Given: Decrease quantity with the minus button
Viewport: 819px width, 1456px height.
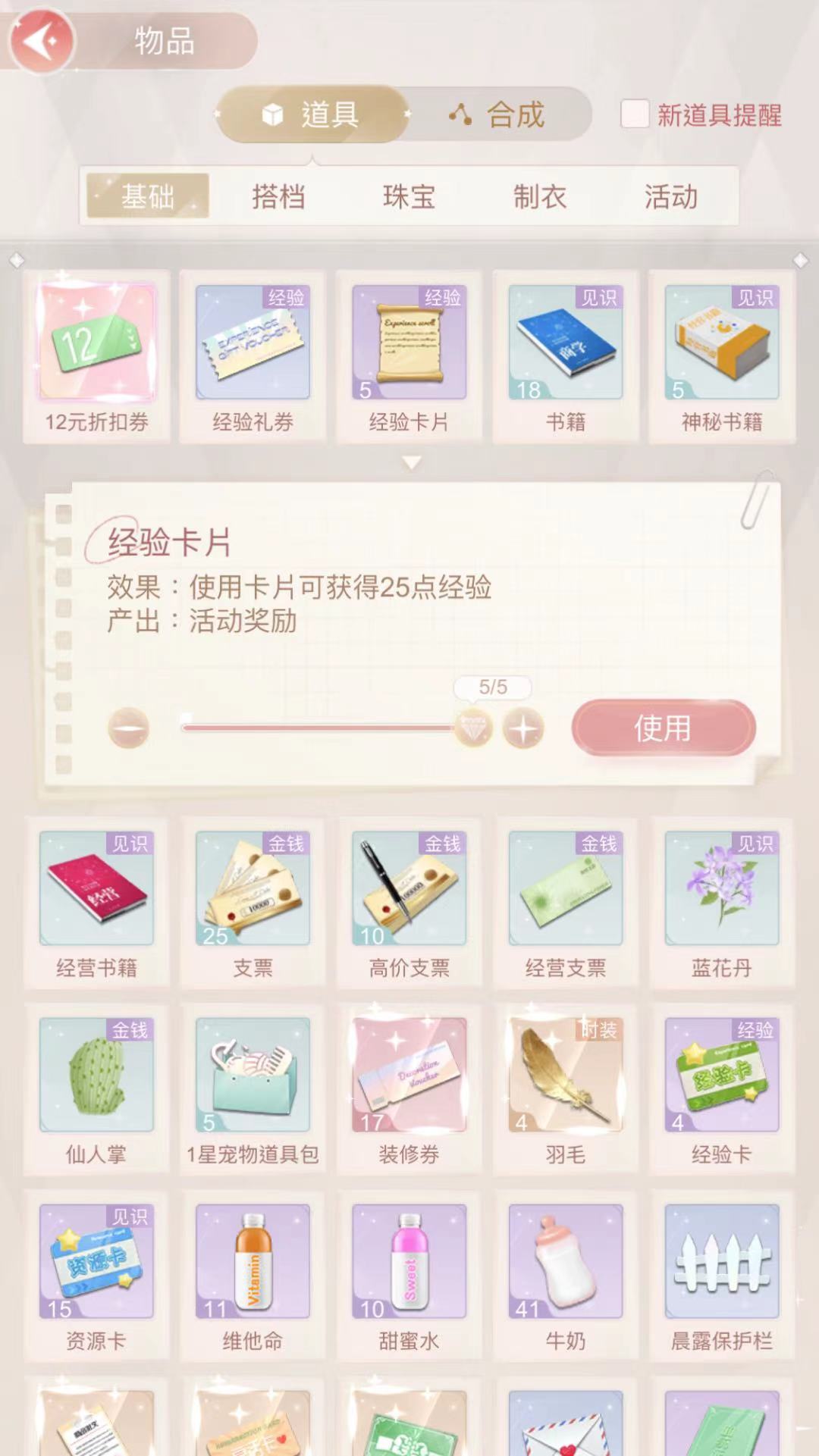Looking at the screenshot, I should pos(129,728).
